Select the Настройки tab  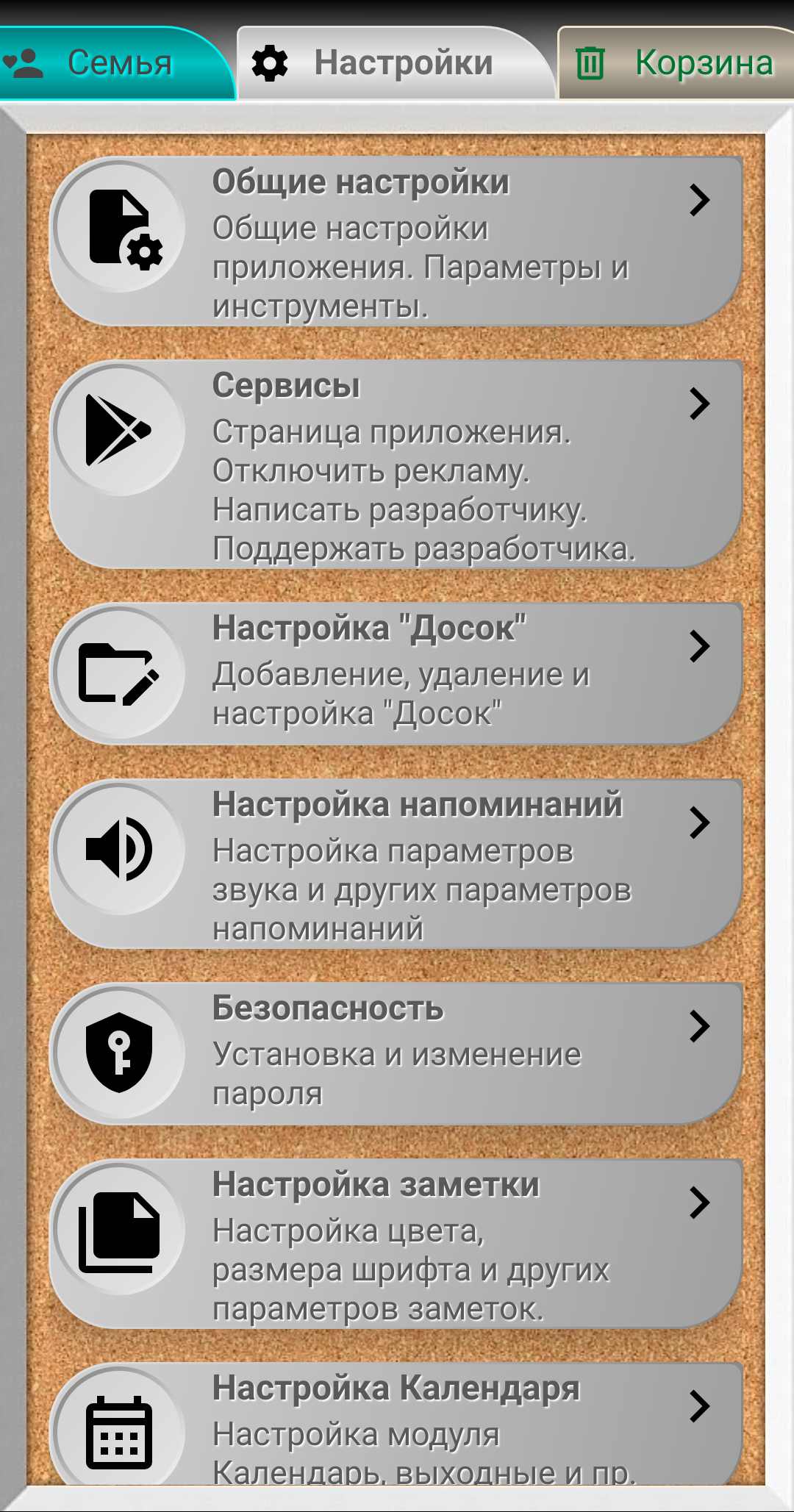pyautogui.click(x=396, y=63)
